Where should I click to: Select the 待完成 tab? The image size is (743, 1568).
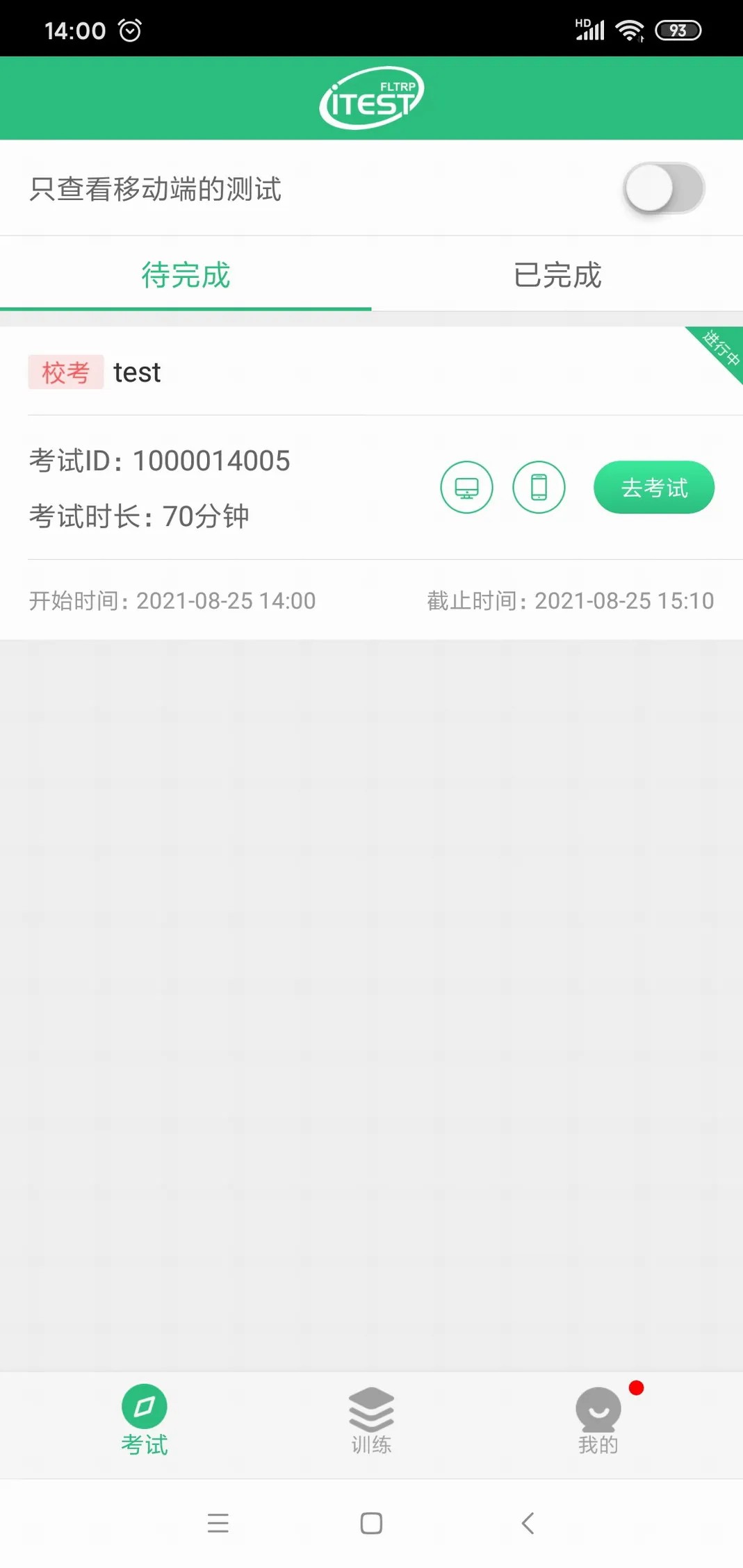(x=186, y=275)
